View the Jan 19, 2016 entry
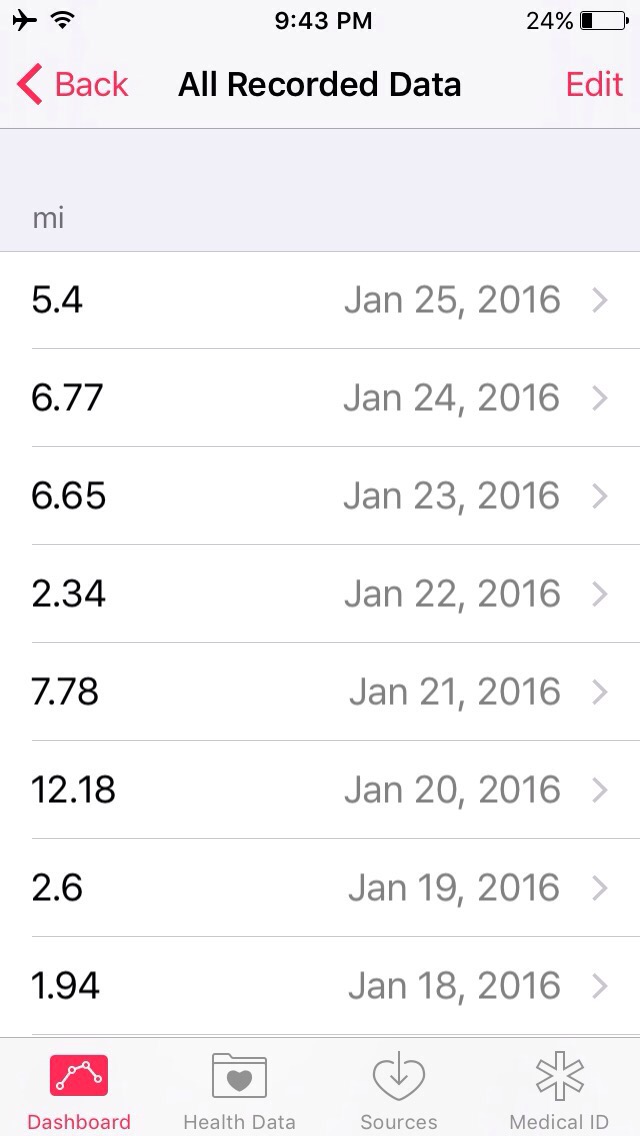Screen dimensions: 640x1136 coord(320,888)
